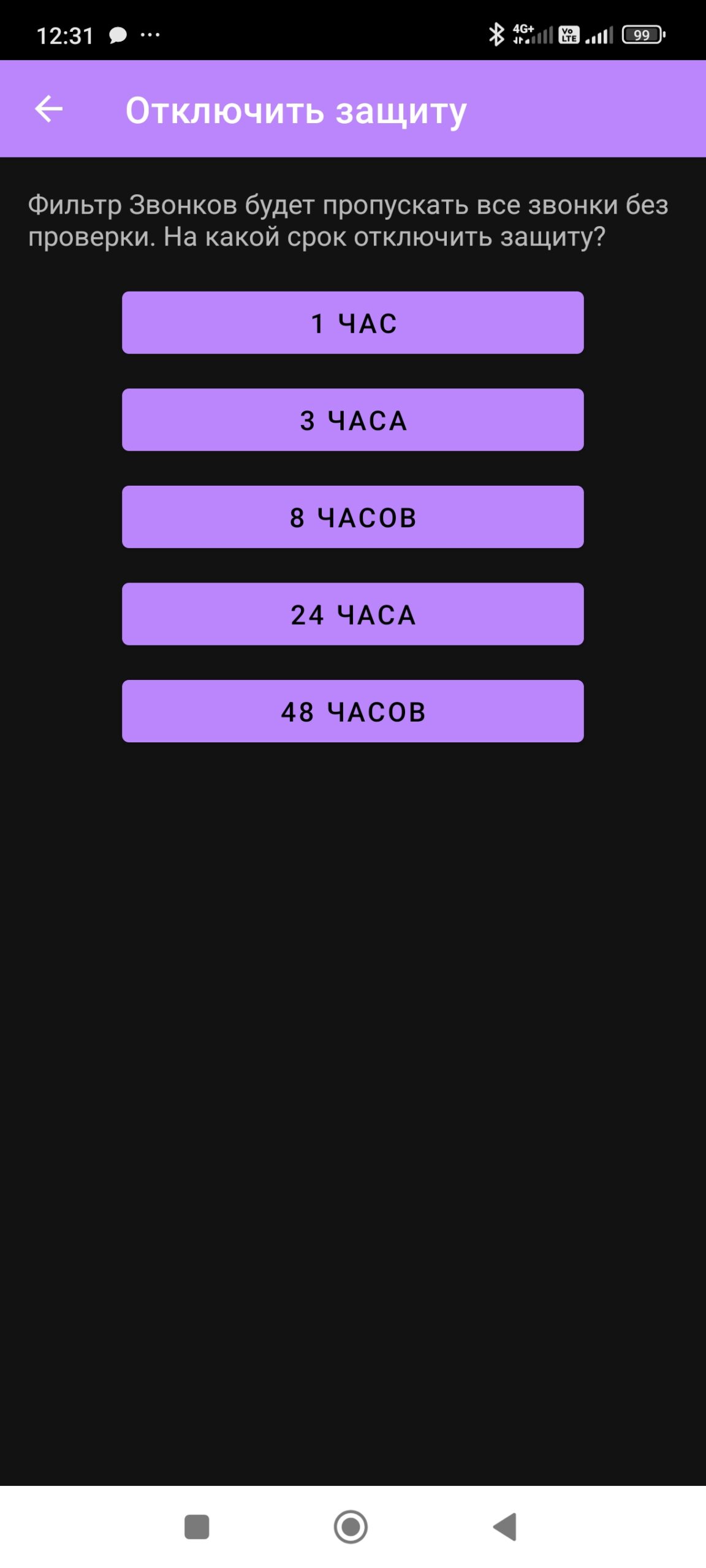The height and width of the screenshot is (1568, 706).
Task: Tap the system home button
Action: pos(351,1527)
